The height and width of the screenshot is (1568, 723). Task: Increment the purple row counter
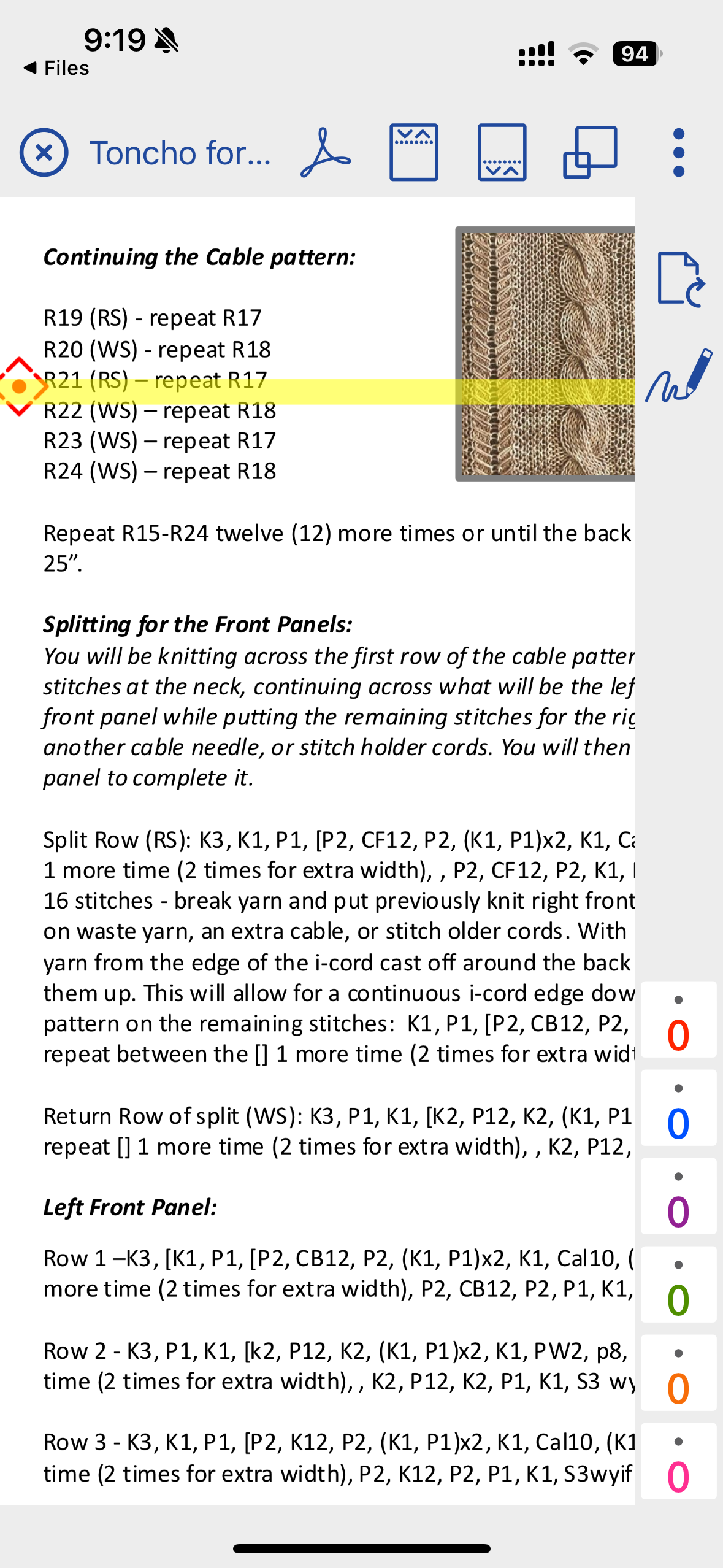pos(678,1197)
